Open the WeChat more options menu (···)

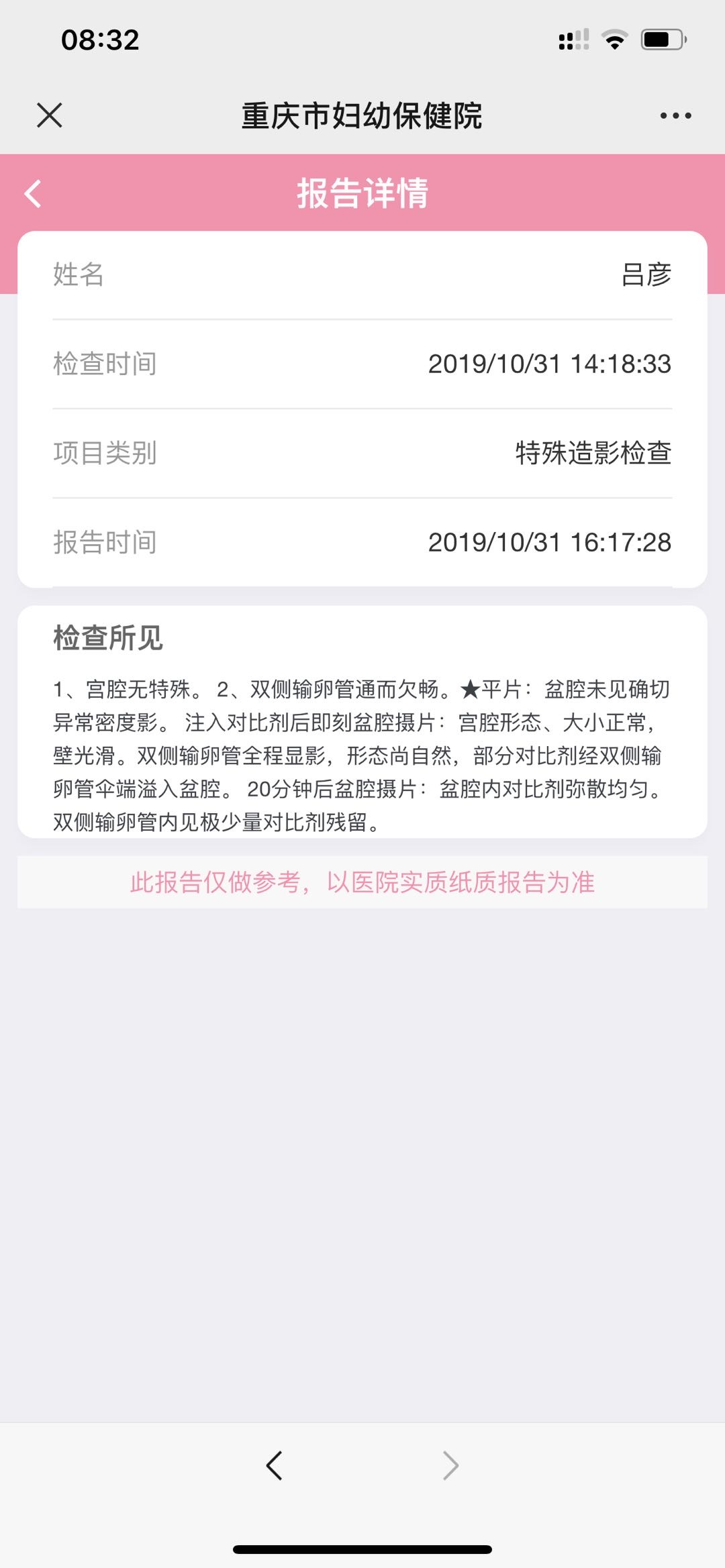click(674, 115)
